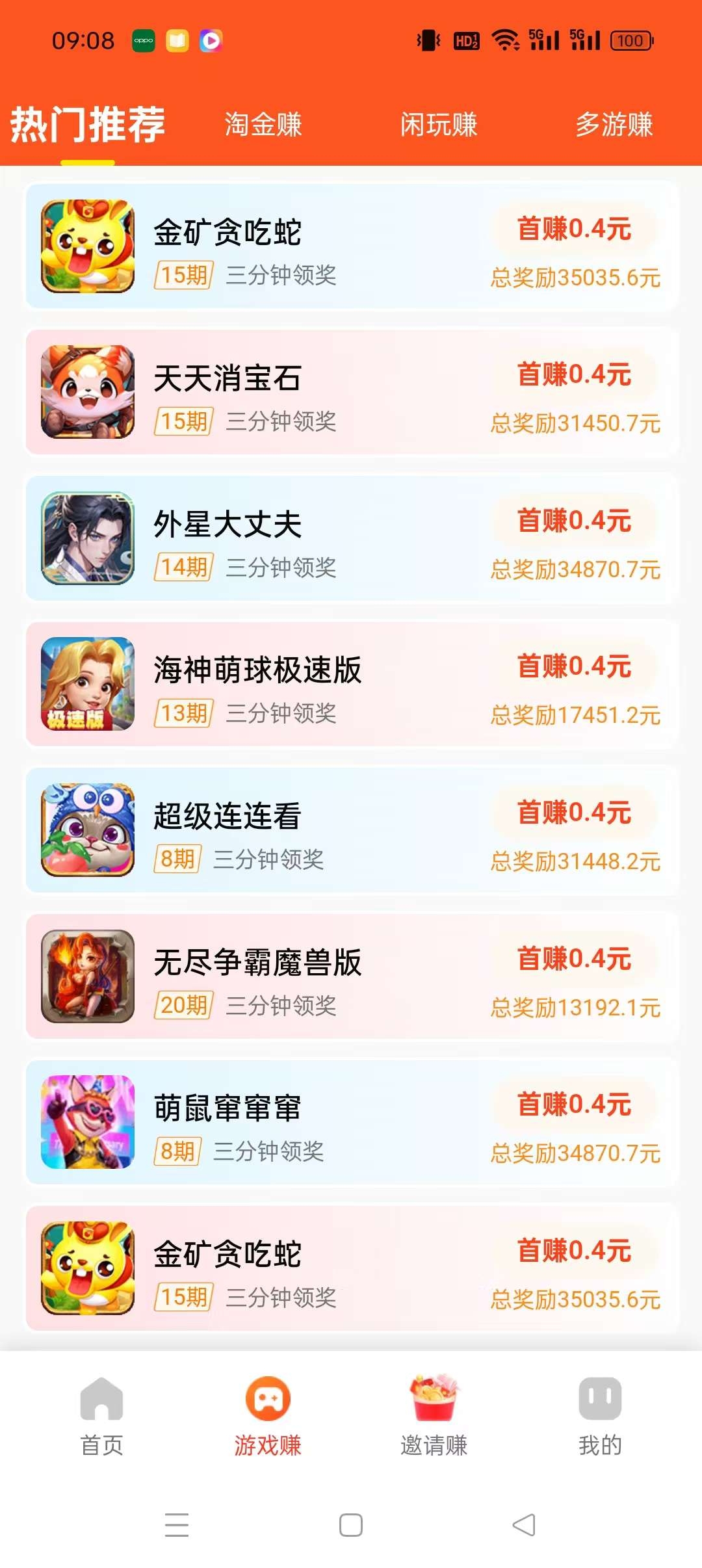Viewport: 702px width, 1568px height.
Task: Select the 热门推荐 tab
Action: pos(88,124)
